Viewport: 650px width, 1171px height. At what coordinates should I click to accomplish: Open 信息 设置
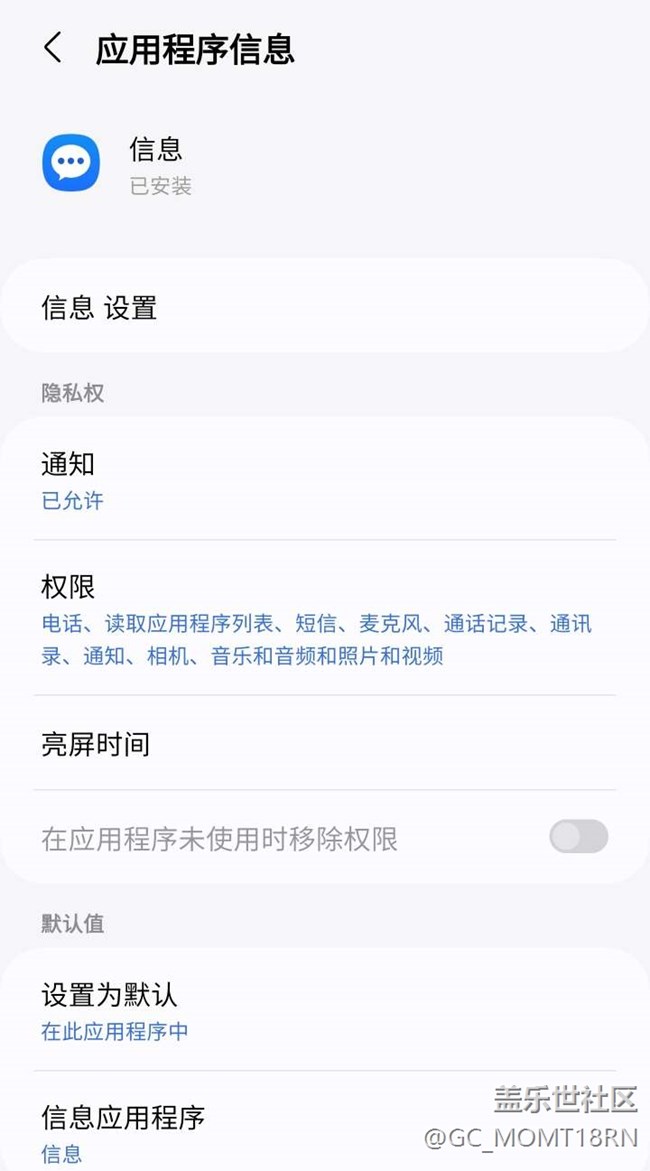(325, 306)
